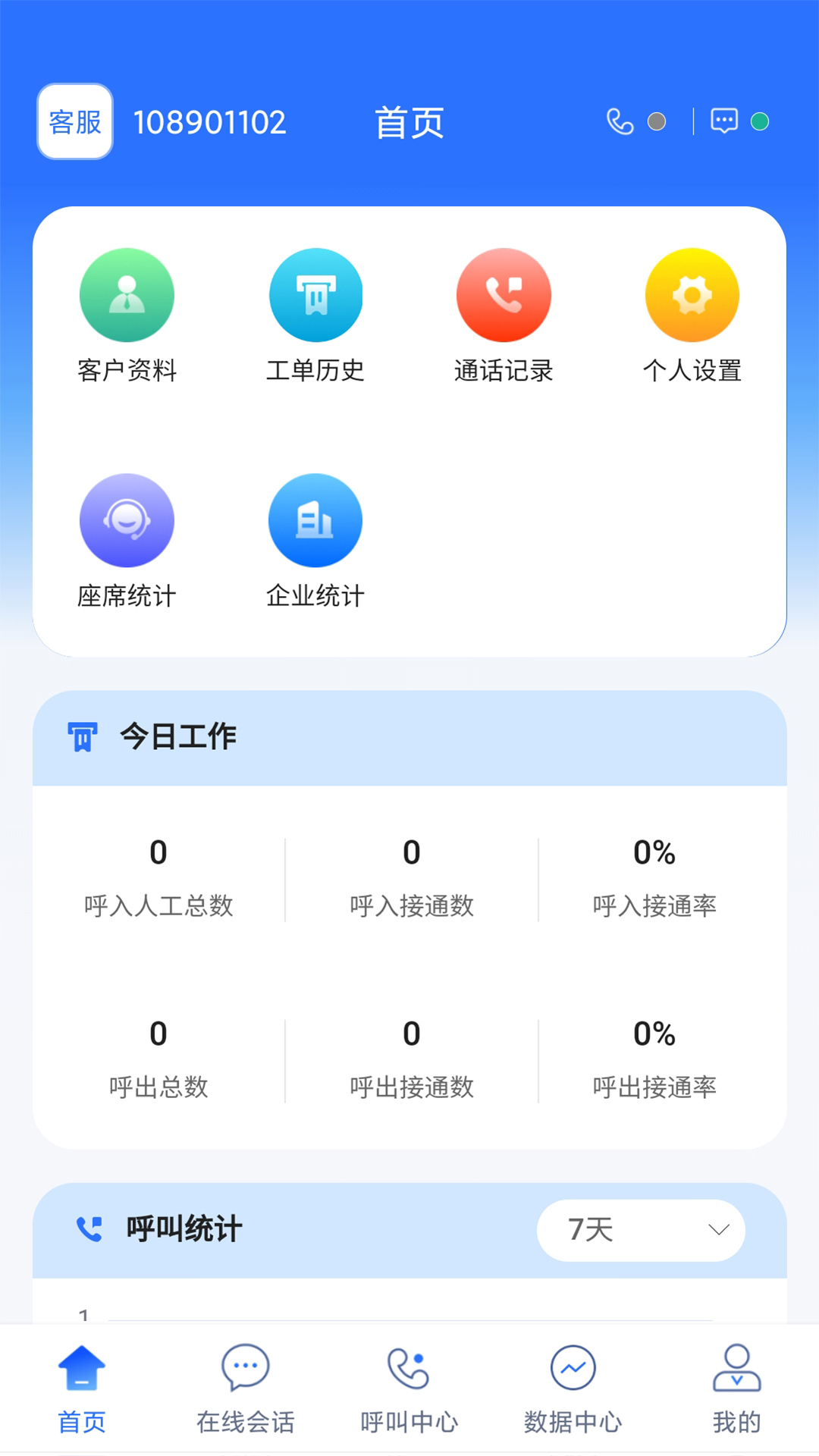Click the phone status icon in header

pos(620,121)
